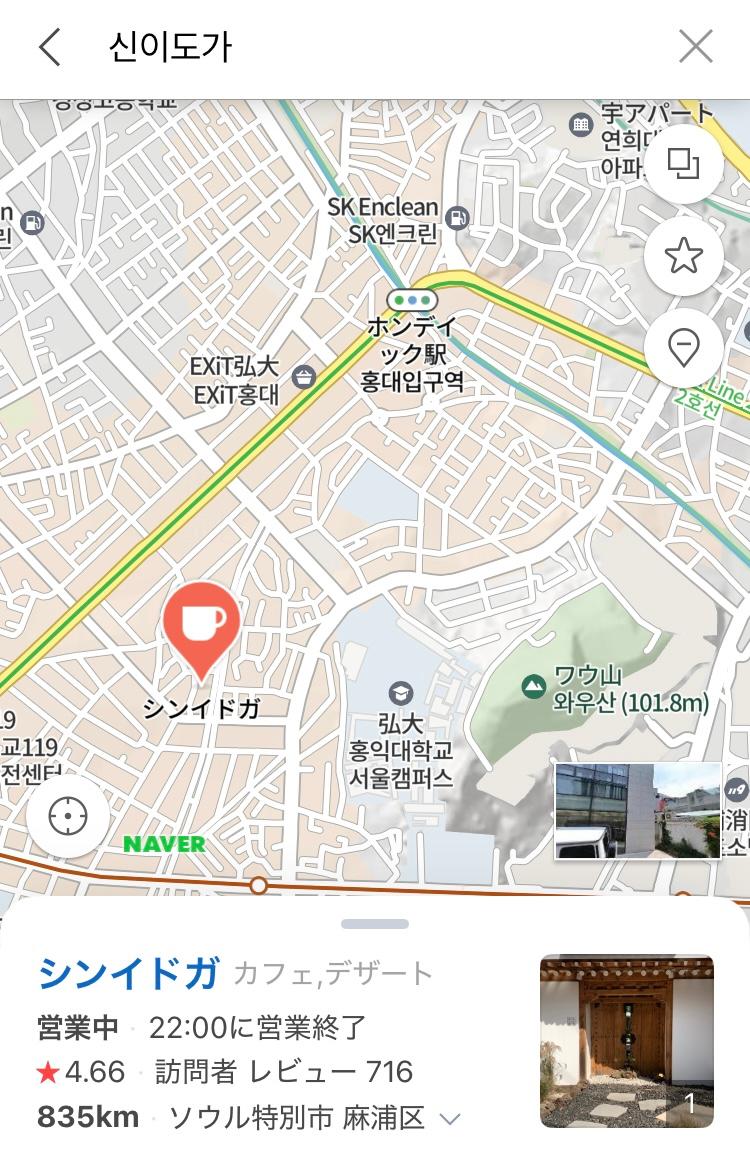The height and width of the screenshot is (1175, 750).
Task: Open the シンイドガ place details
Action: [128, 973]
